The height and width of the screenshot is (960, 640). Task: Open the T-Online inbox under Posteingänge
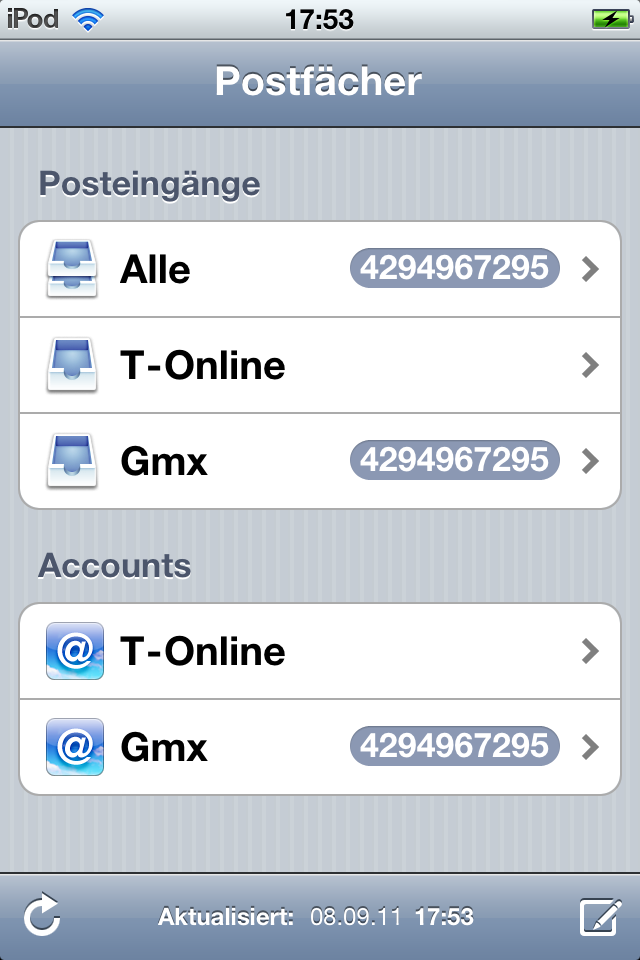tap(320, 365)
